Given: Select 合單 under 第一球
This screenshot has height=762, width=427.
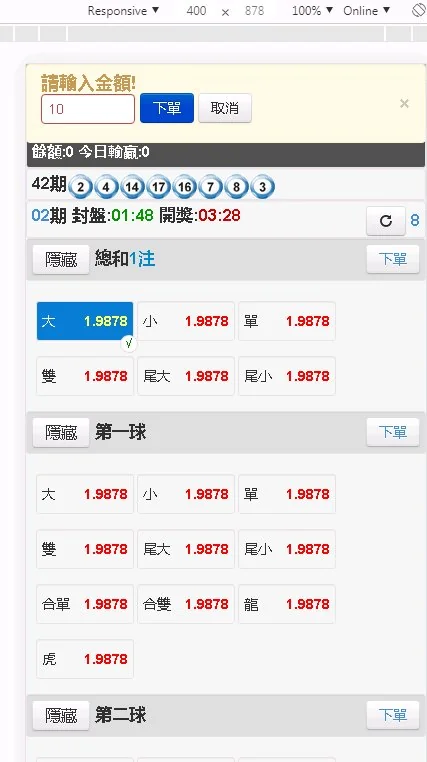Looking at the screenshot, I should (x=85, y=604).
